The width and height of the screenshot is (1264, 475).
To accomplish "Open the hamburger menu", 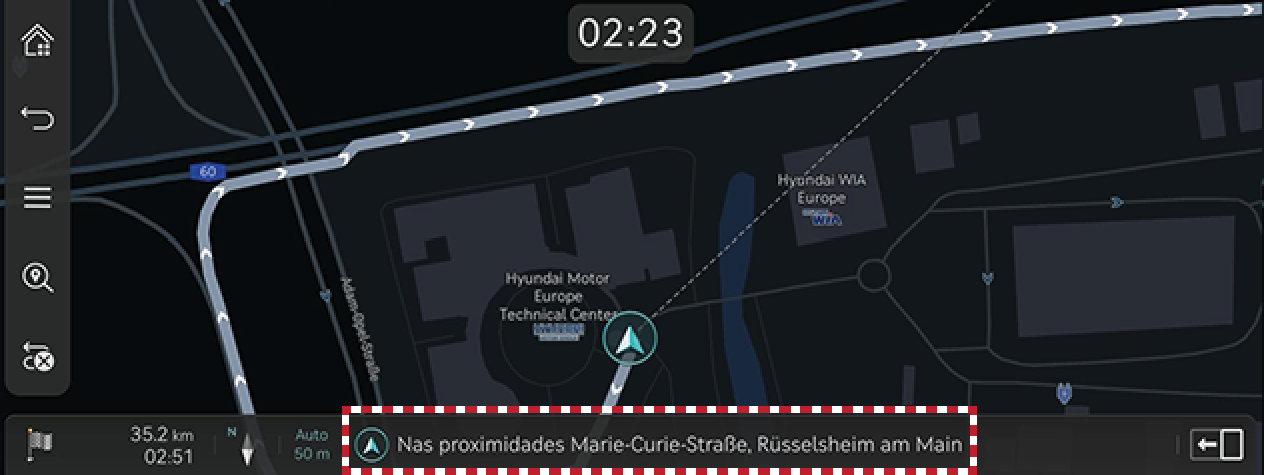I will tap(38, 198).
